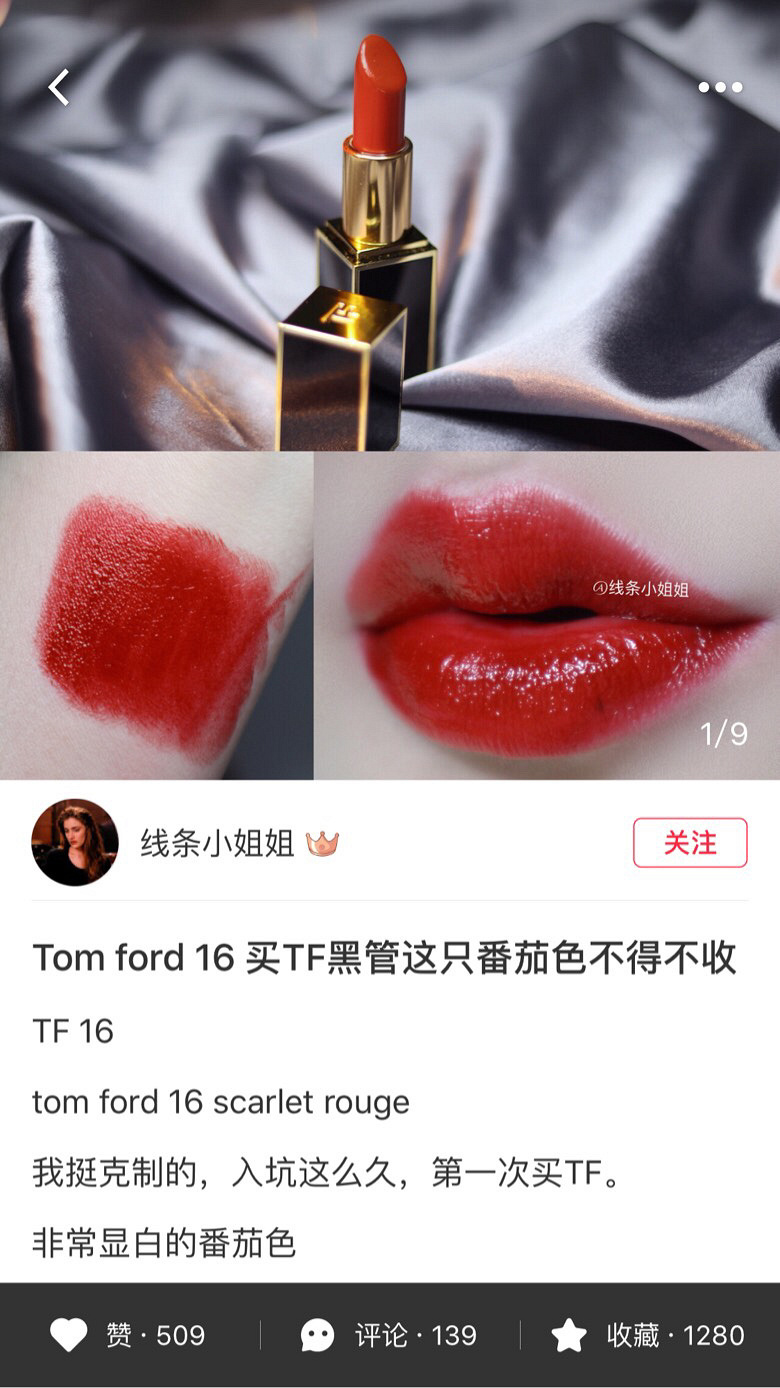Viewport: 780px width, 1388px height.
Task: Like this post (赞 · 509)
Action: click(x=128, y=1335)
